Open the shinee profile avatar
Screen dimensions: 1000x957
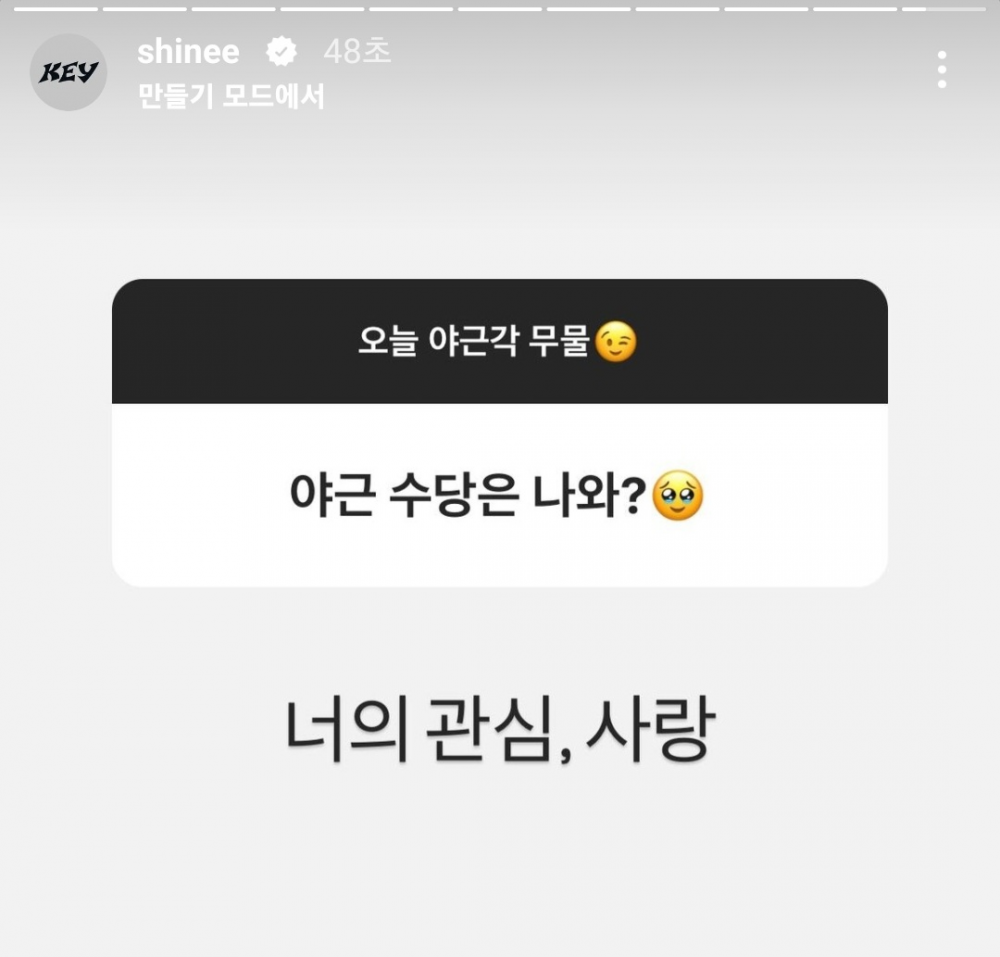[68, 72]
